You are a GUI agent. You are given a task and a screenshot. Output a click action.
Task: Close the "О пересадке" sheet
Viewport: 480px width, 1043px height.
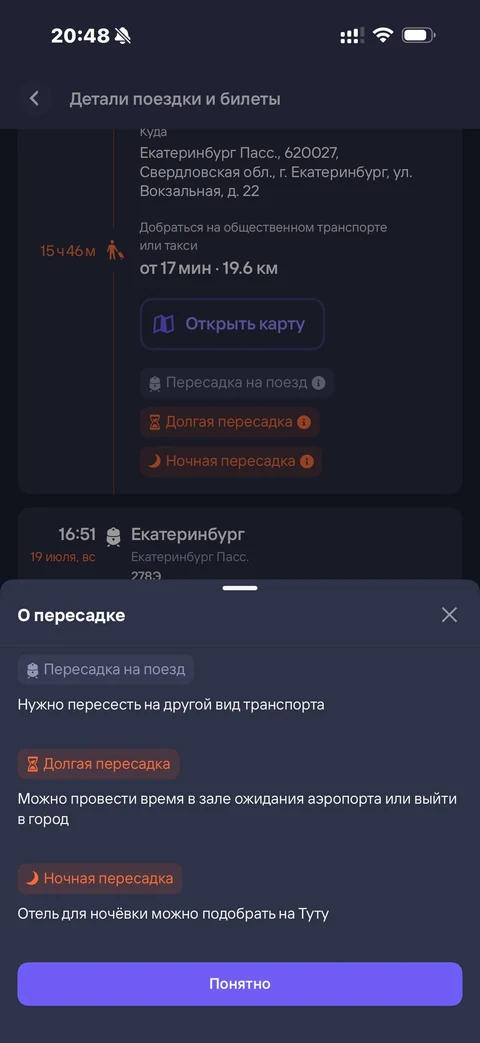click(449, 615)
